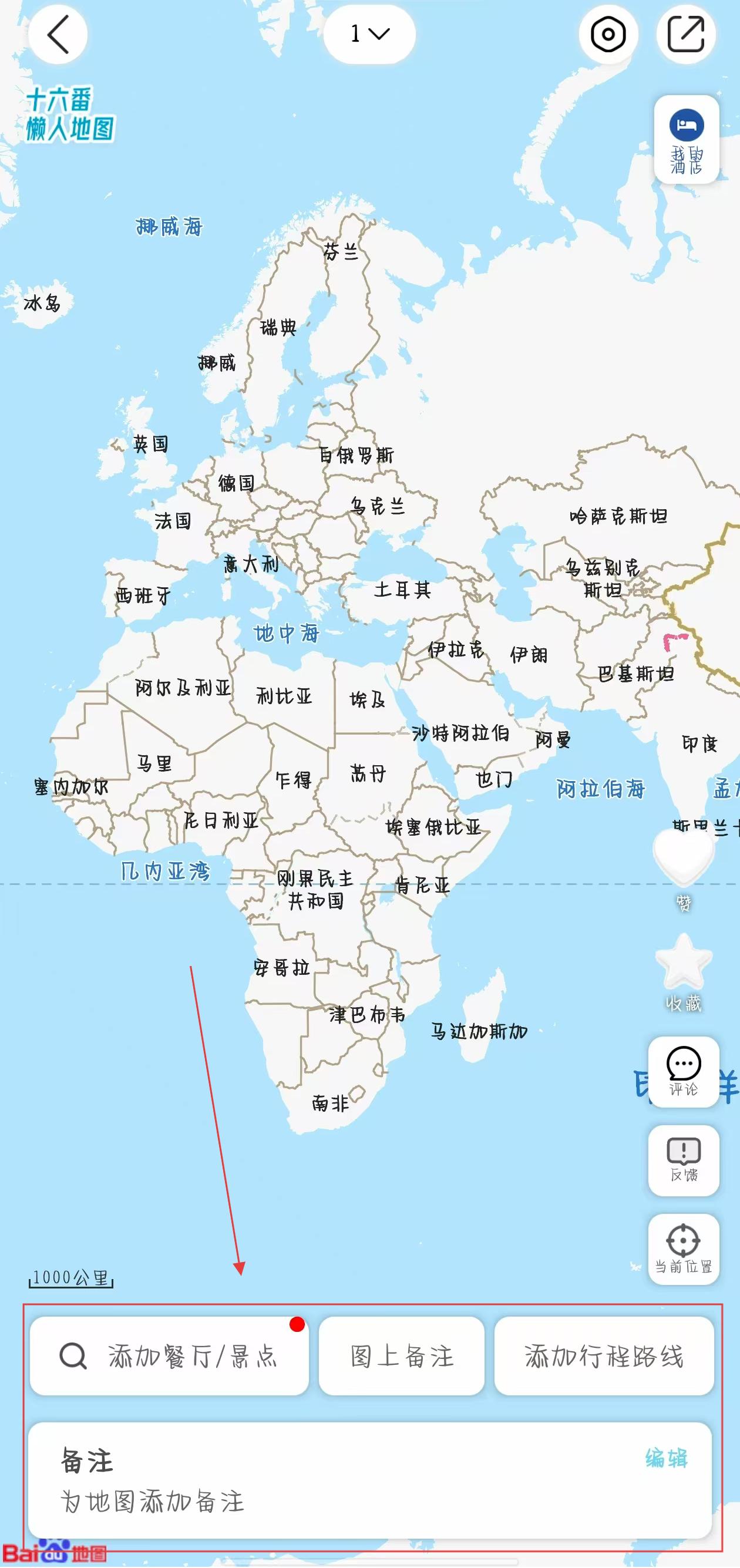Expand the "1" dropdown at top
This screenshot has height=1568, width=740.
tap(369, 34)
